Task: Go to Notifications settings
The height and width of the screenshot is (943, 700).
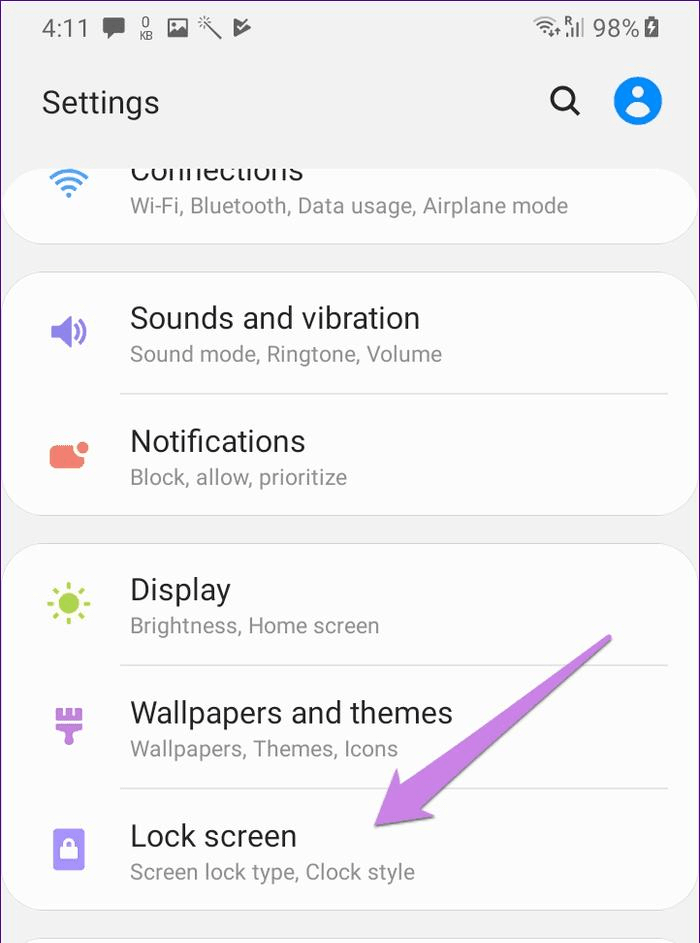Action: pos(349,456)
